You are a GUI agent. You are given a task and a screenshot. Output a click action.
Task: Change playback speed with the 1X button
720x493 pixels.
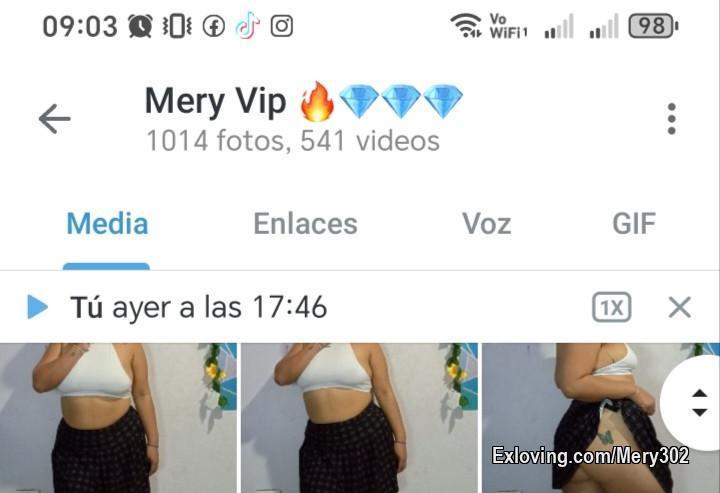(611, 308)
